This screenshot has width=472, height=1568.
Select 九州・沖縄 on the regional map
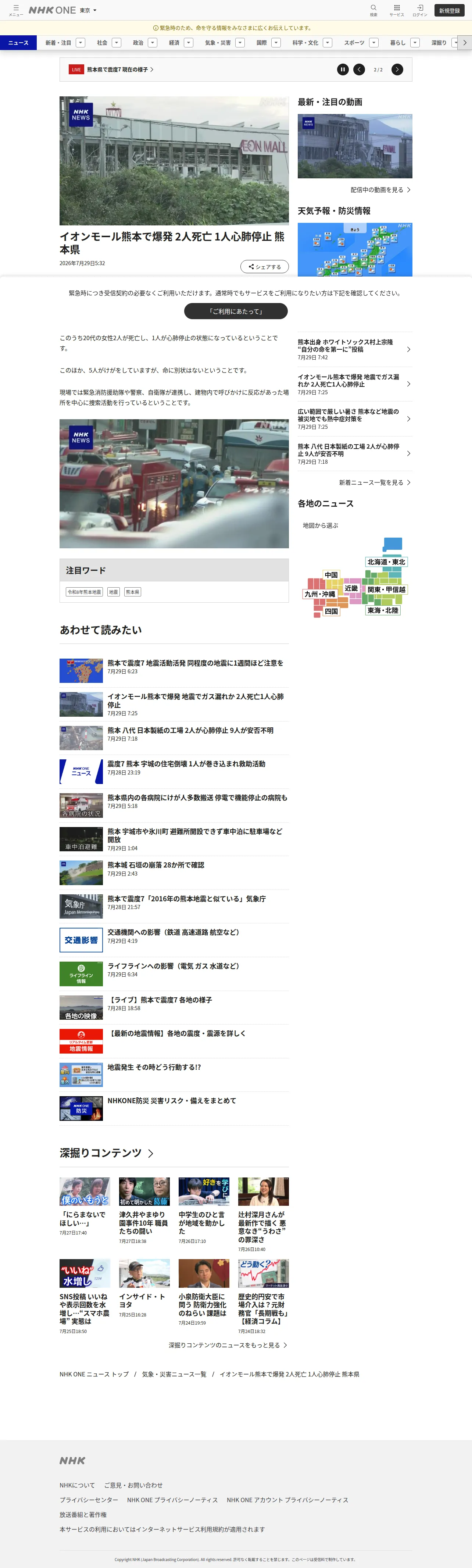(320, 594)
